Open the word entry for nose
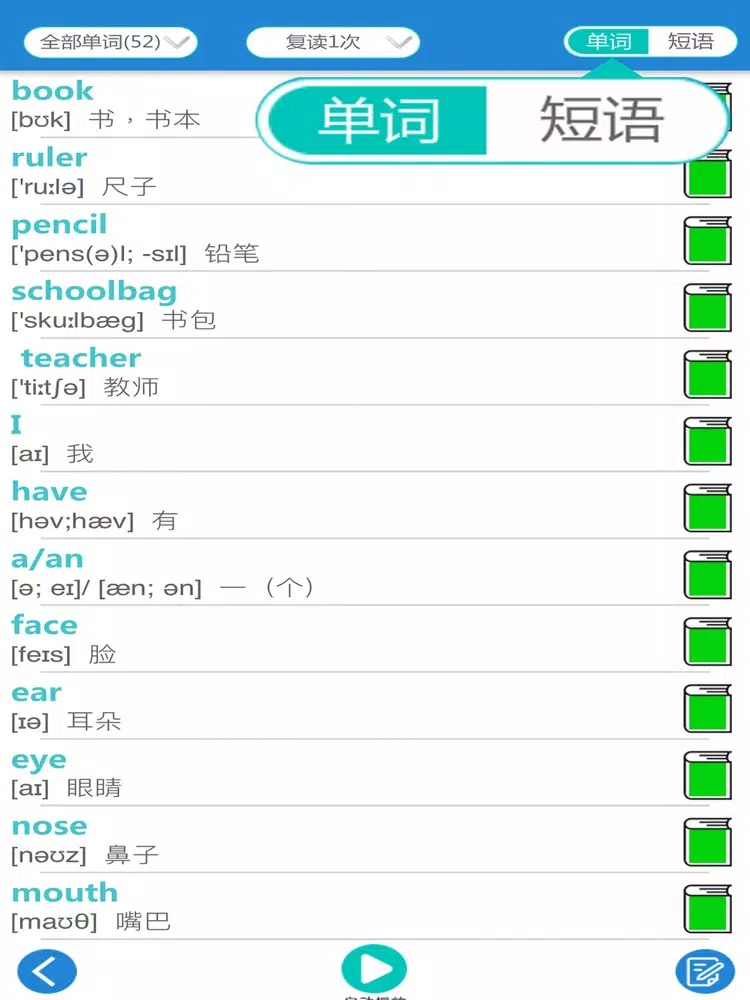Screen dimensions: 750x1000 pyautogui.click(x=344, y=841)
